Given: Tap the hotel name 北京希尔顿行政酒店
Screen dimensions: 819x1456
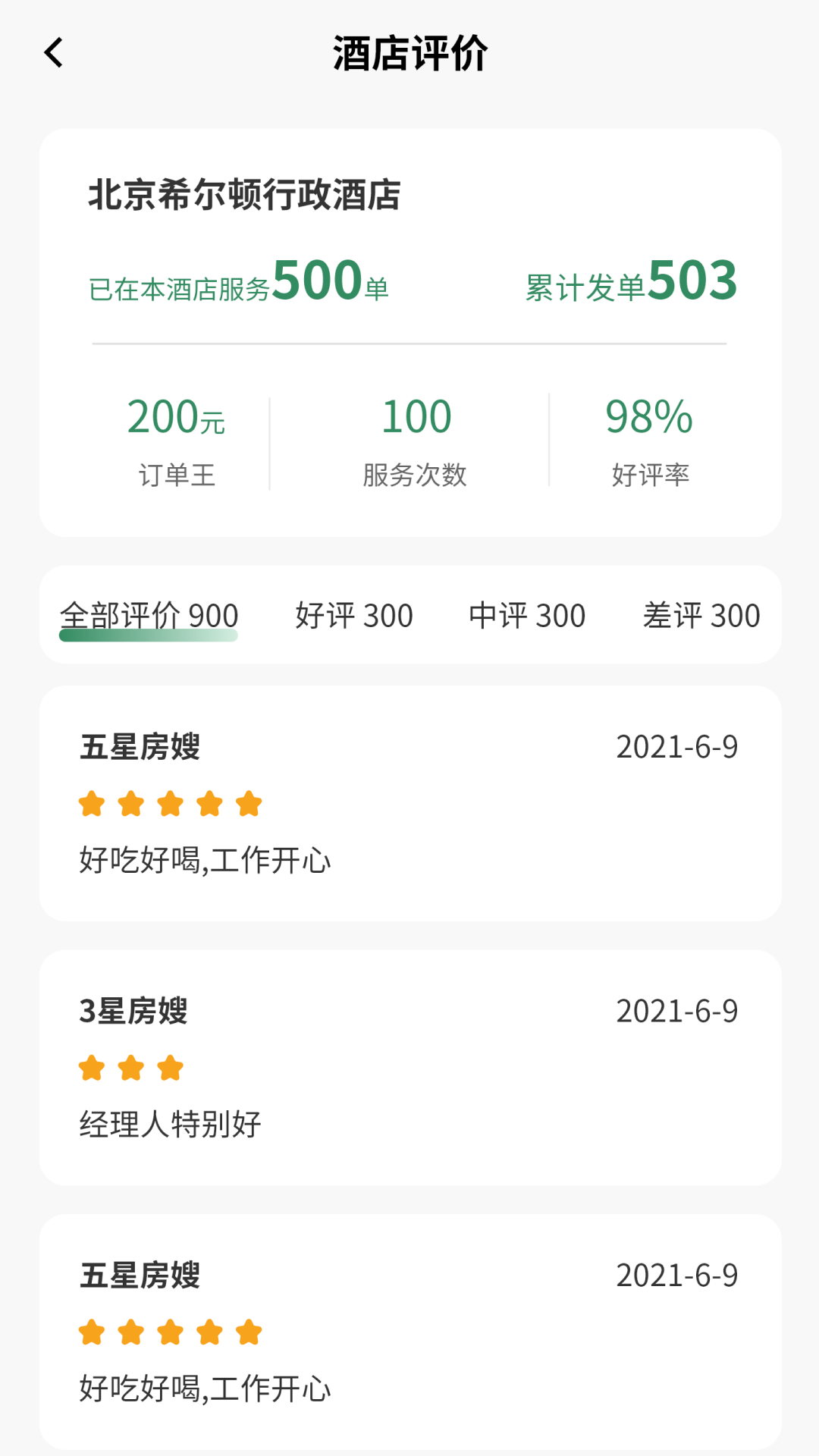Looking at the screenshot, I should click(x=246, y=196).
